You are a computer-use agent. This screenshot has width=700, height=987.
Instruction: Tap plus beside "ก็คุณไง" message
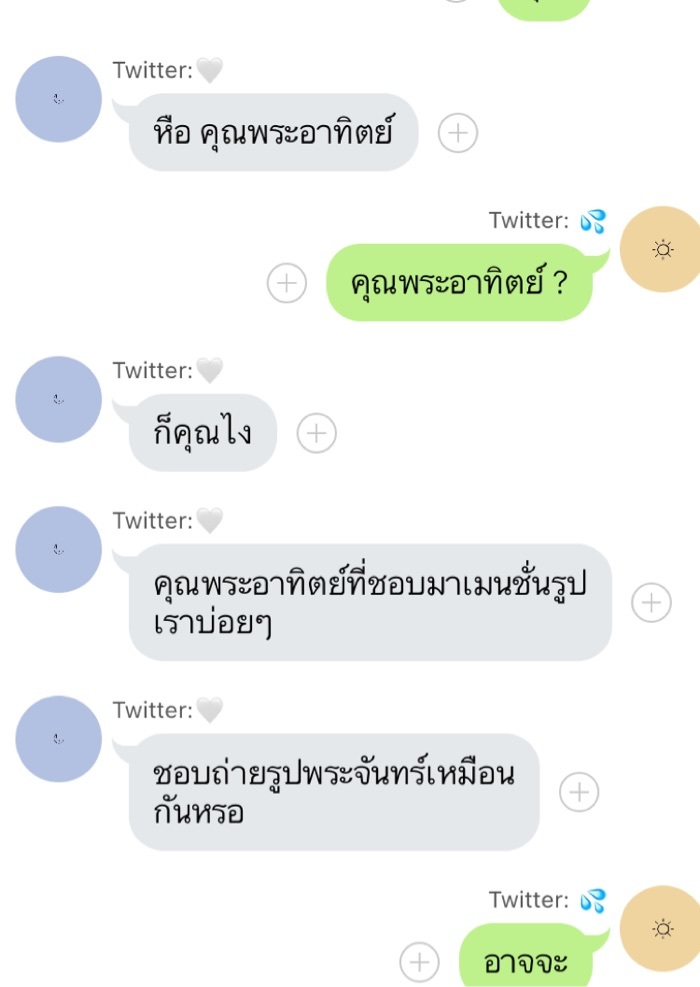[317, 433]
